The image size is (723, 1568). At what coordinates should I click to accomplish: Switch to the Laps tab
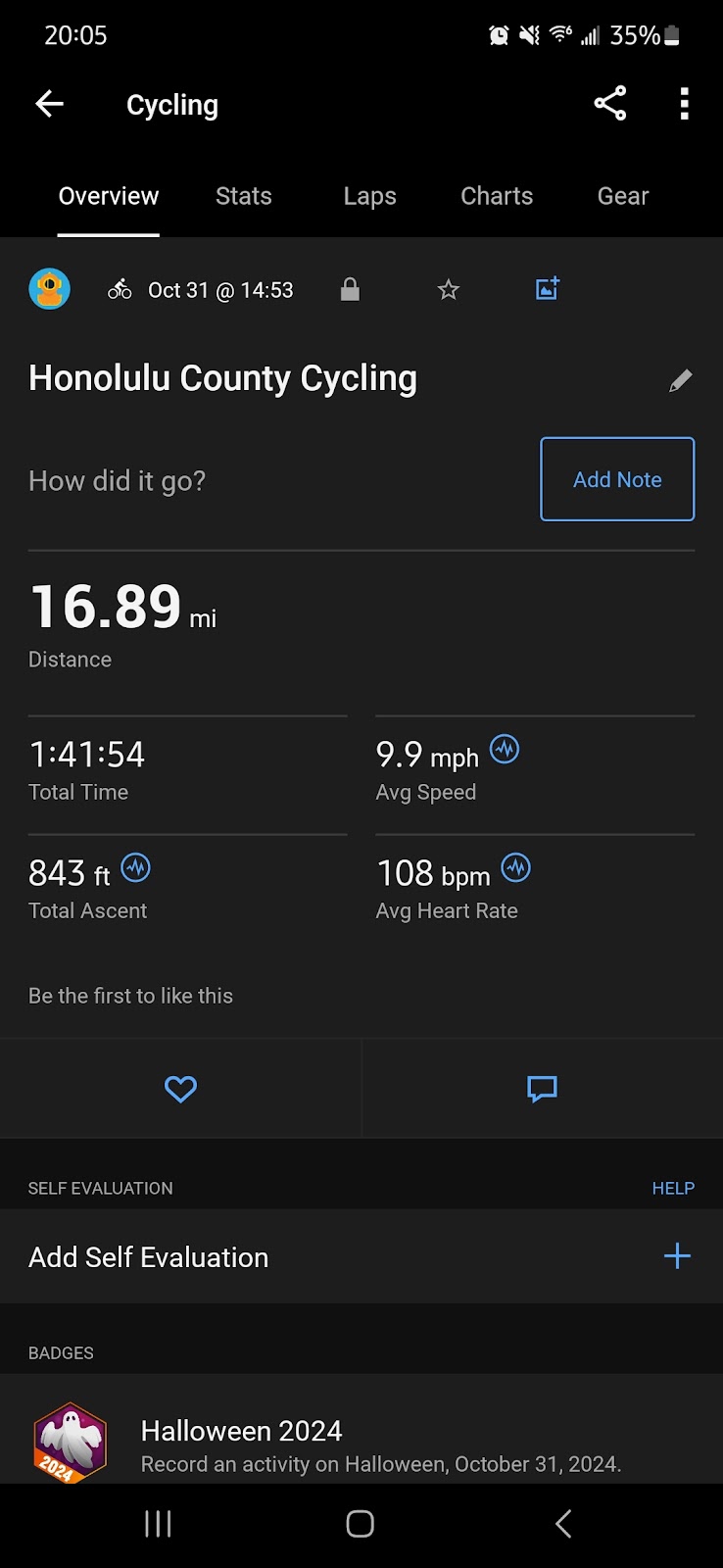pyautogui.click(x=369, y=196)
